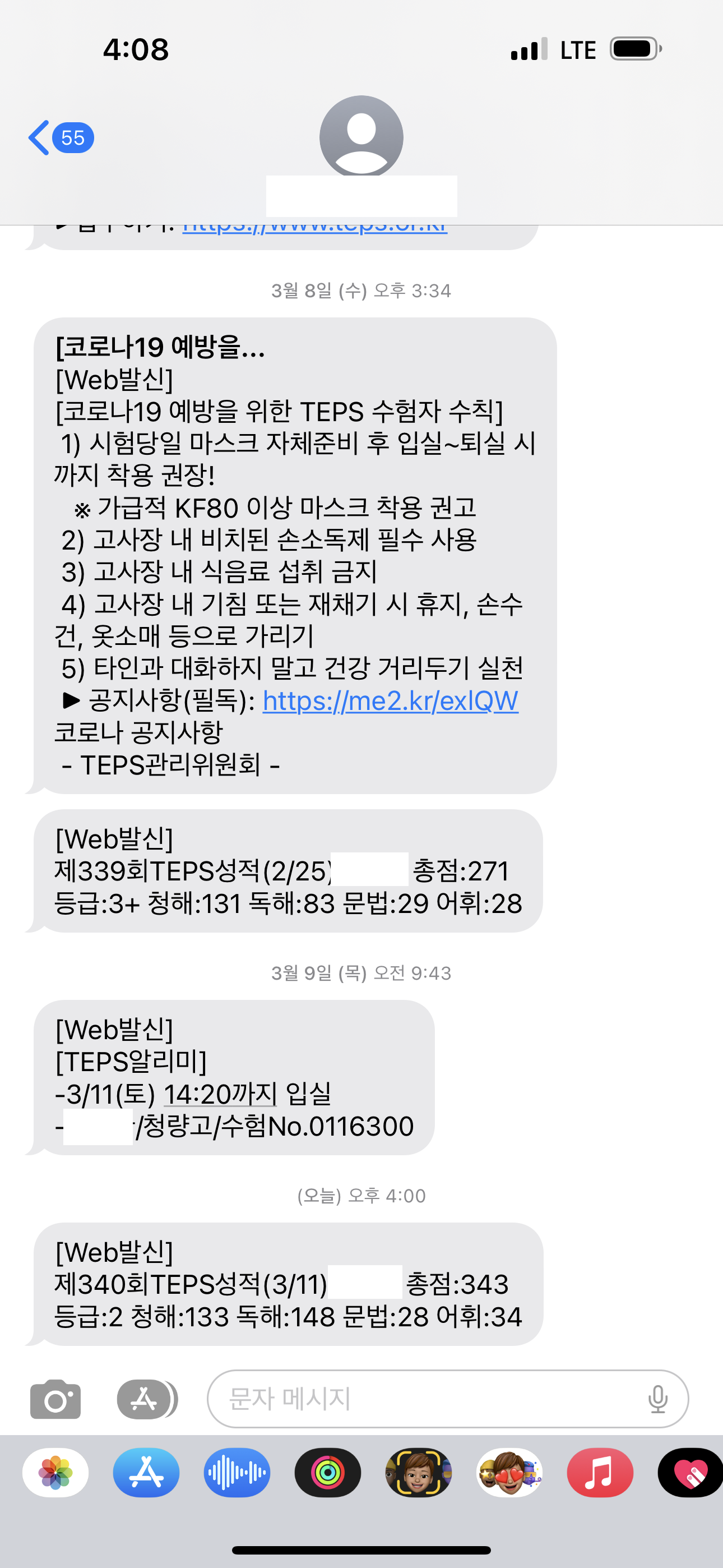Open the Fitness activity rings app

pyautogui.click(x=327, y=1473)
